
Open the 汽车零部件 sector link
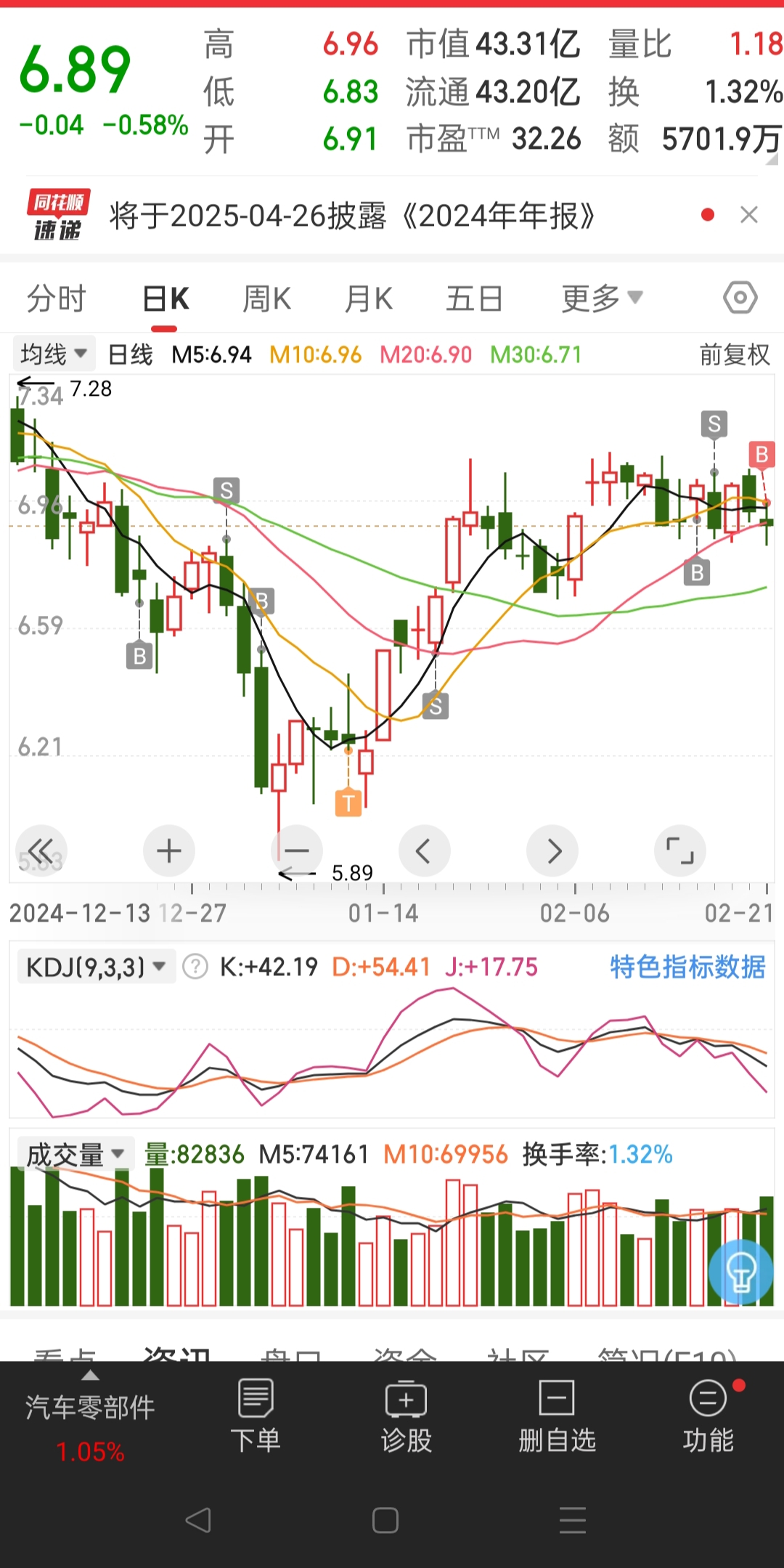coord(90,1407)
